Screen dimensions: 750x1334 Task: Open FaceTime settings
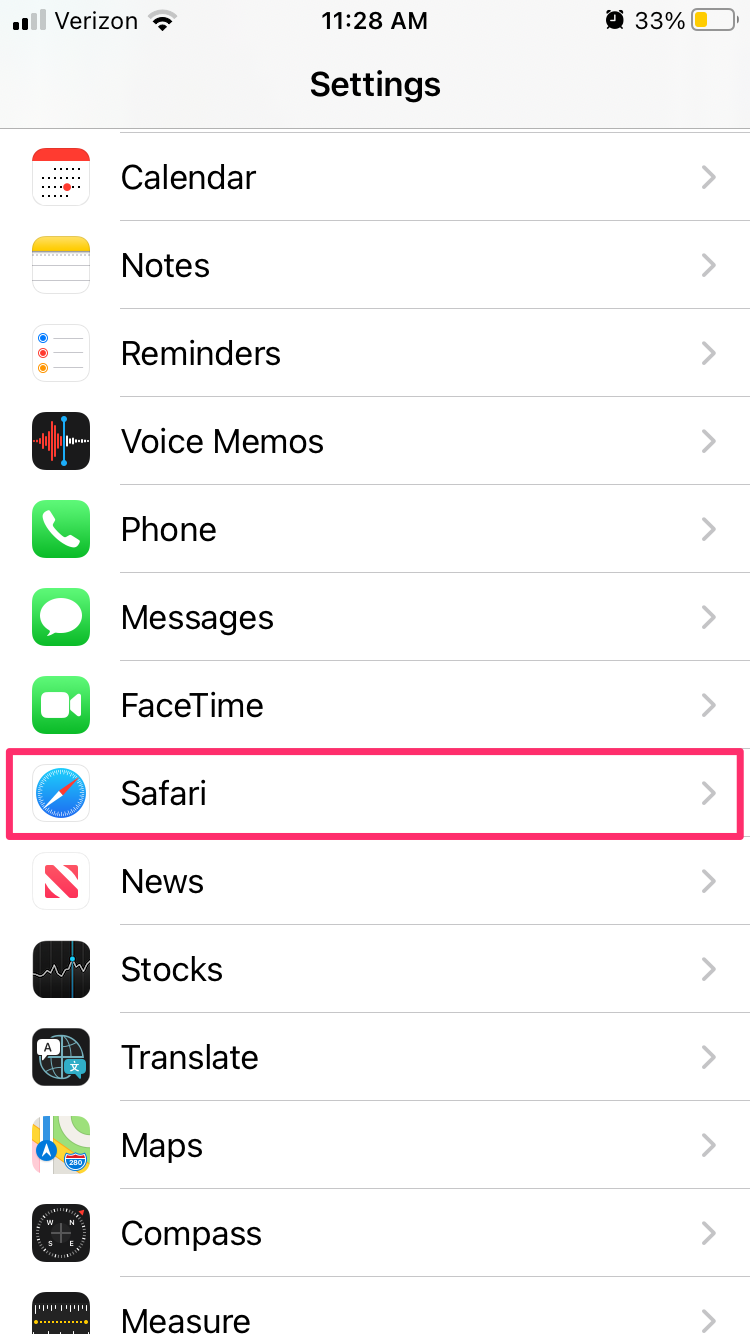[x=375, y=706]
